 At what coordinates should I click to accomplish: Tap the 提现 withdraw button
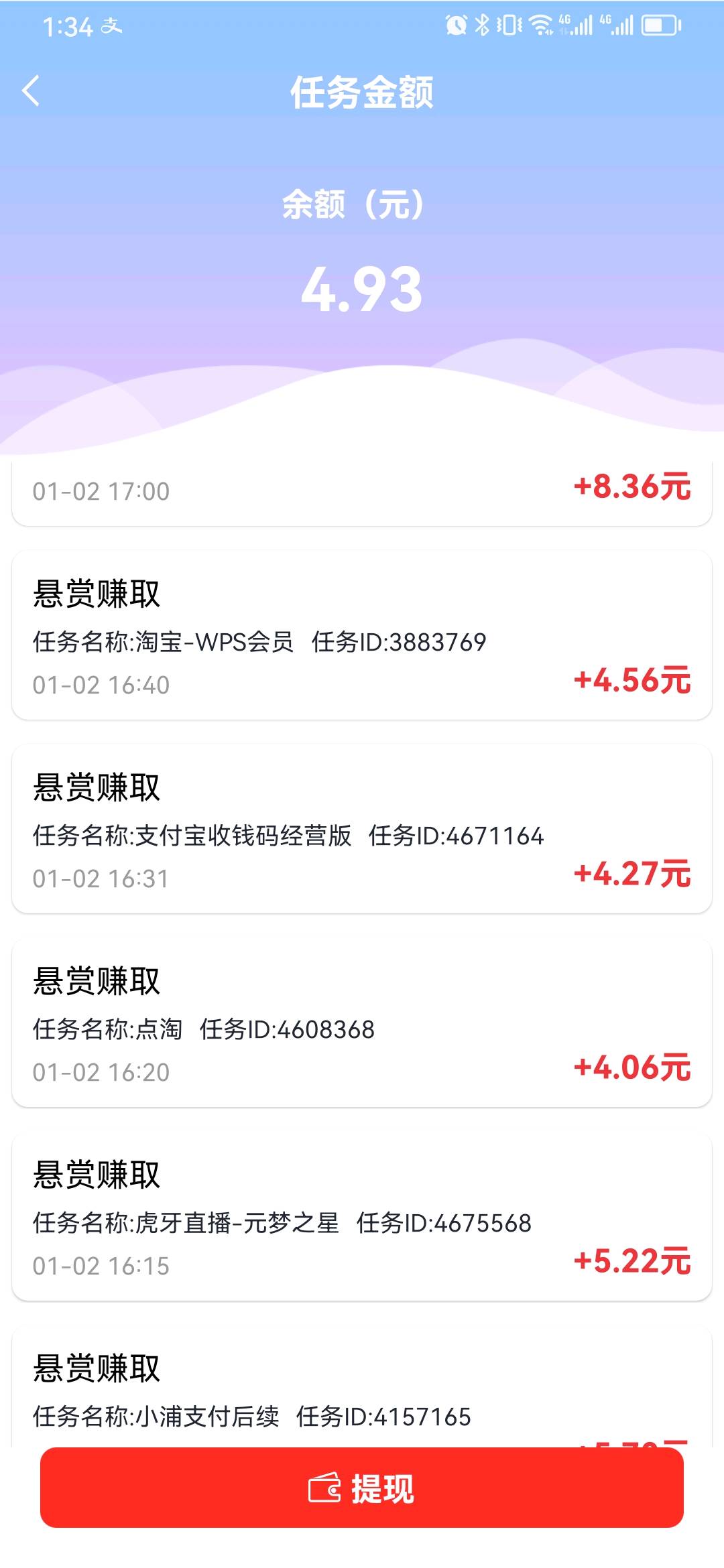pos(362,1488)
